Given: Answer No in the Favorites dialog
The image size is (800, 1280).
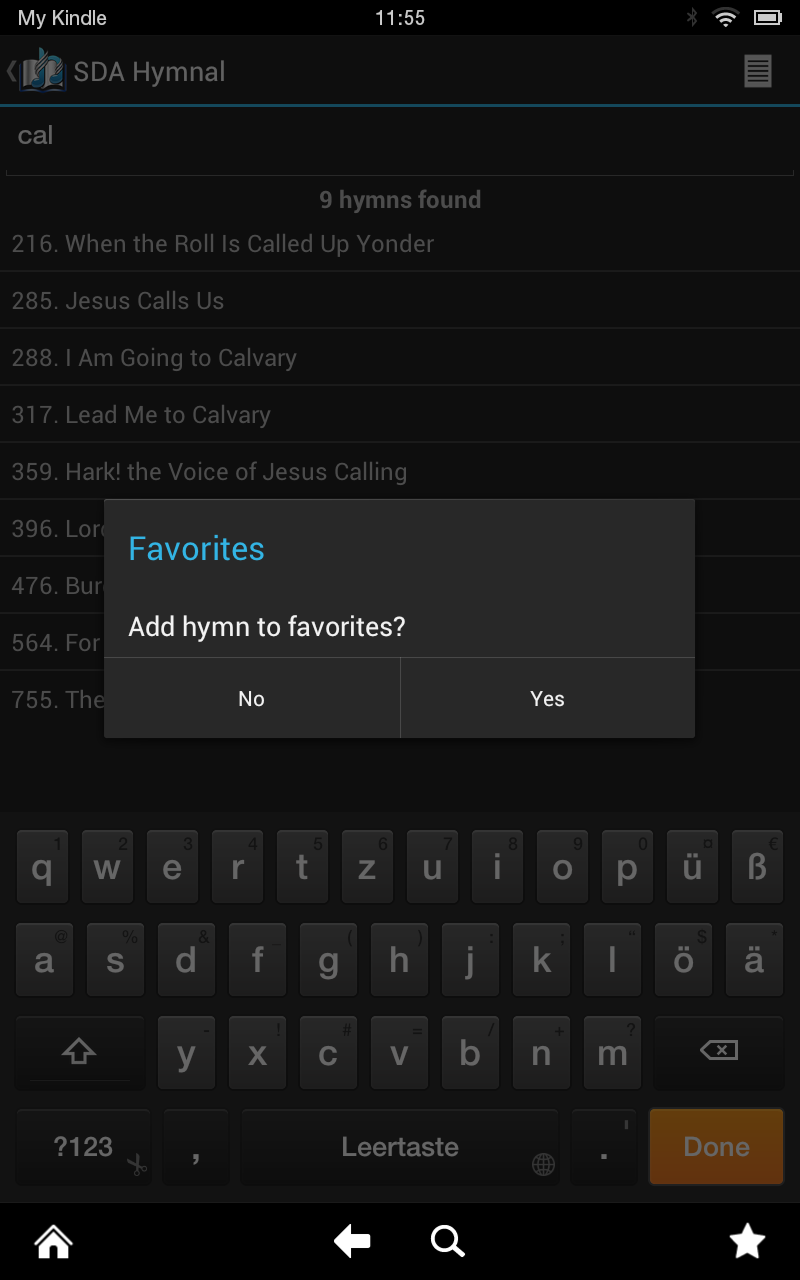Looking at the screenshot, I should coord(251,698).
